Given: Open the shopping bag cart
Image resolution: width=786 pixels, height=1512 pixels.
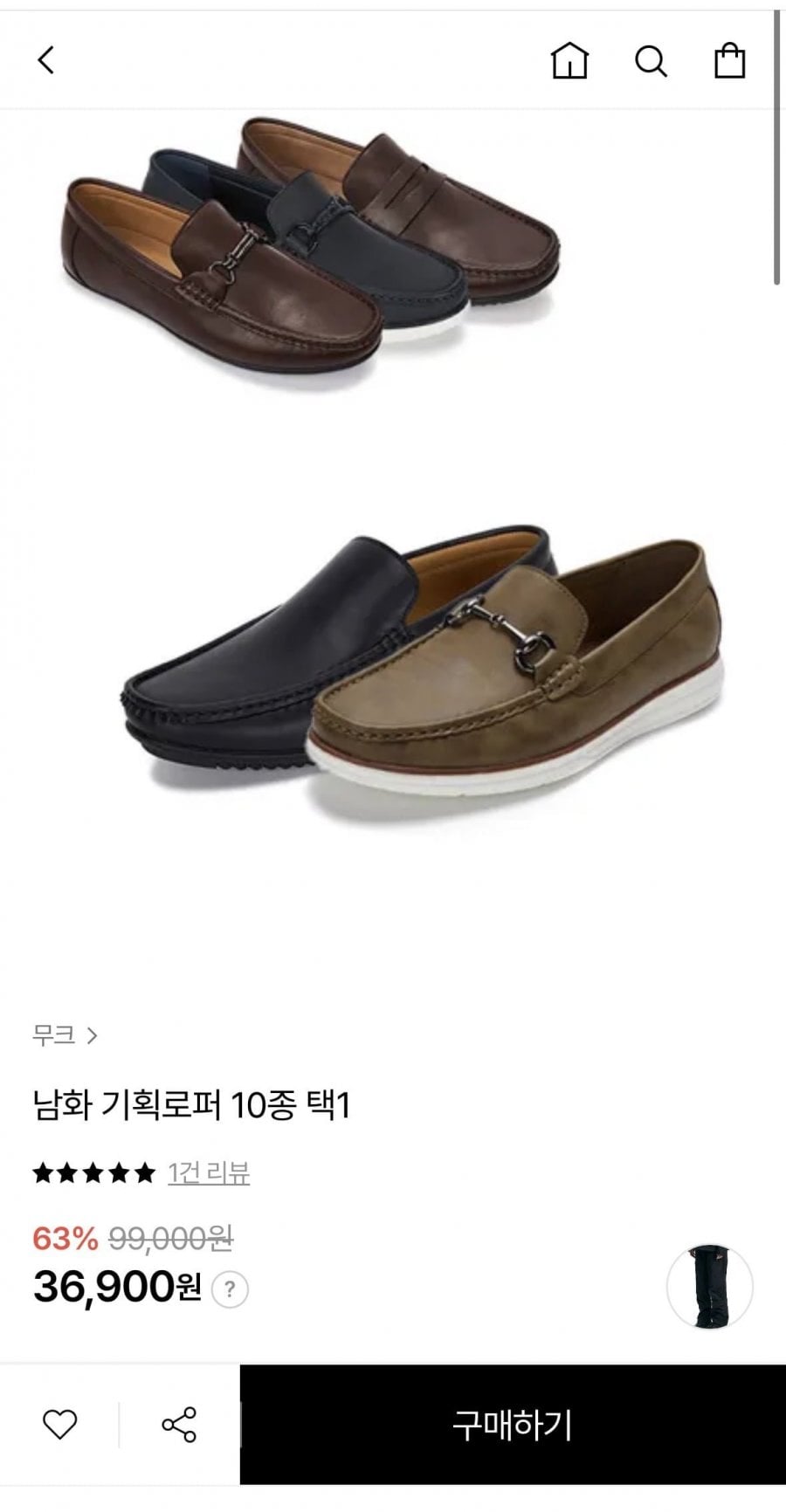Looking at the screenshot, I should tap(729, 61).
